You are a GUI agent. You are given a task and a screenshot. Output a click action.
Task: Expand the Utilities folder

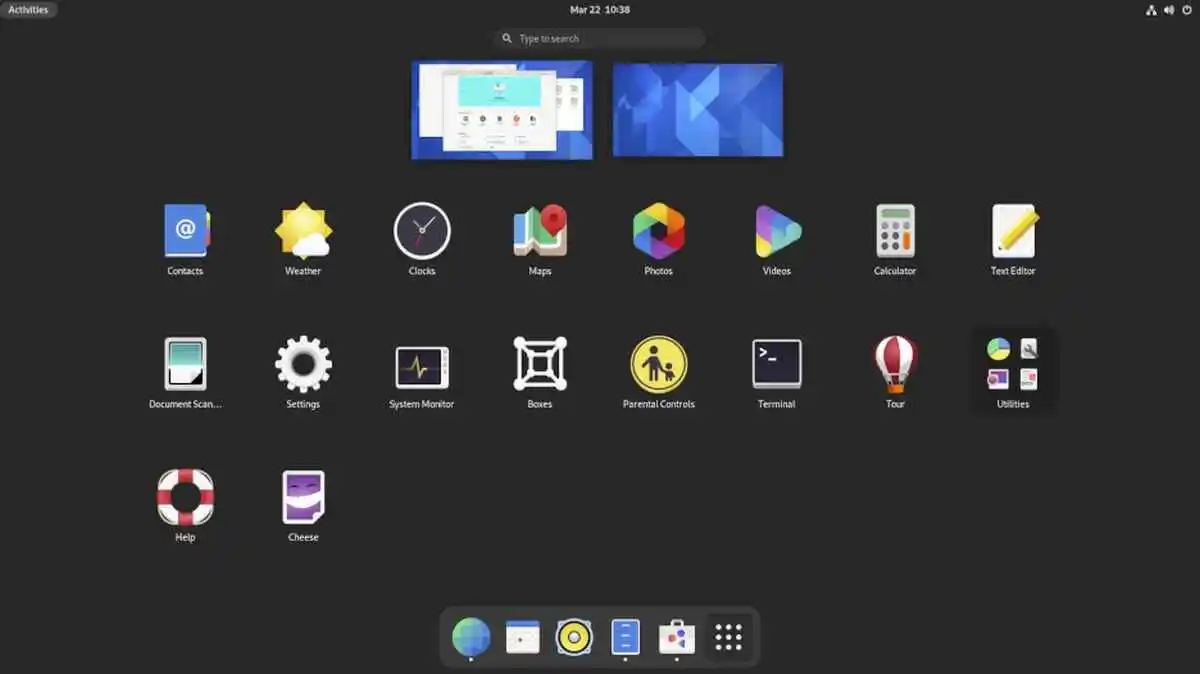1013,365
